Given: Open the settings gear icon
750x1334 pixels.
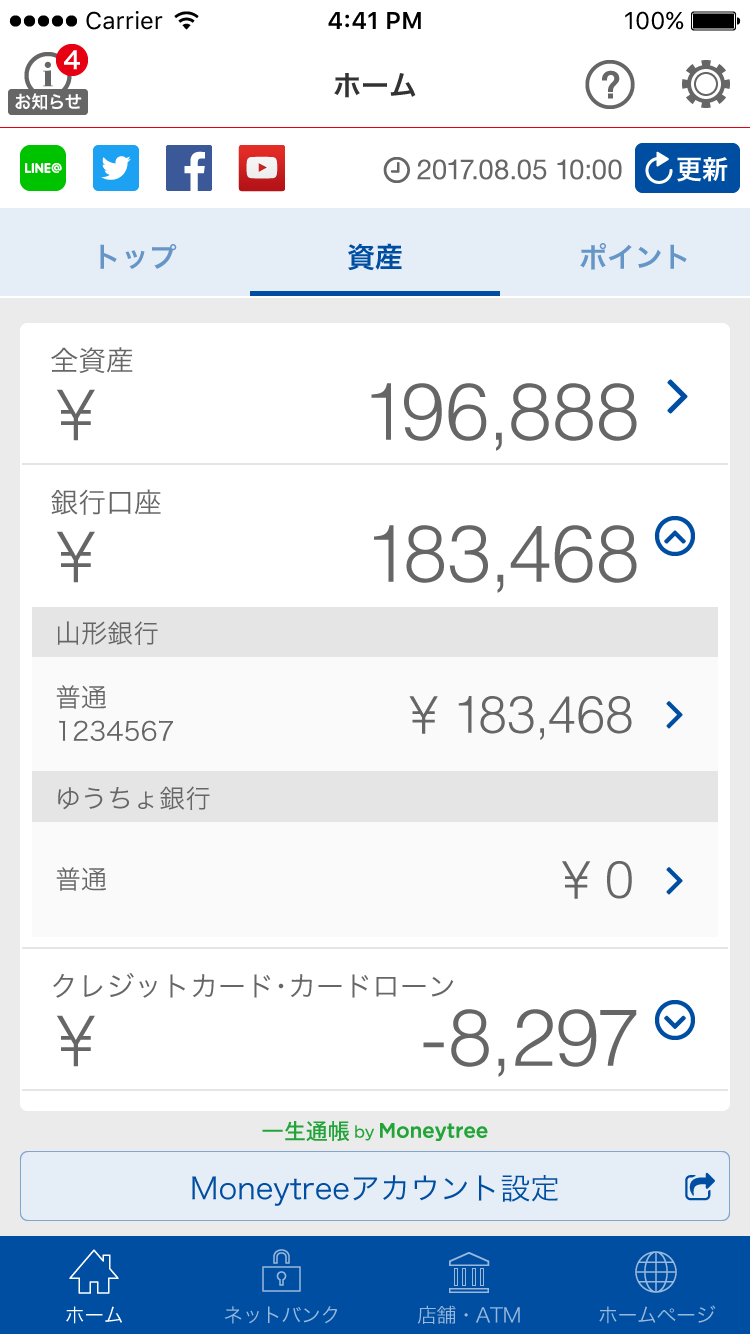Looking at the screenshot, I should (706, 85).
